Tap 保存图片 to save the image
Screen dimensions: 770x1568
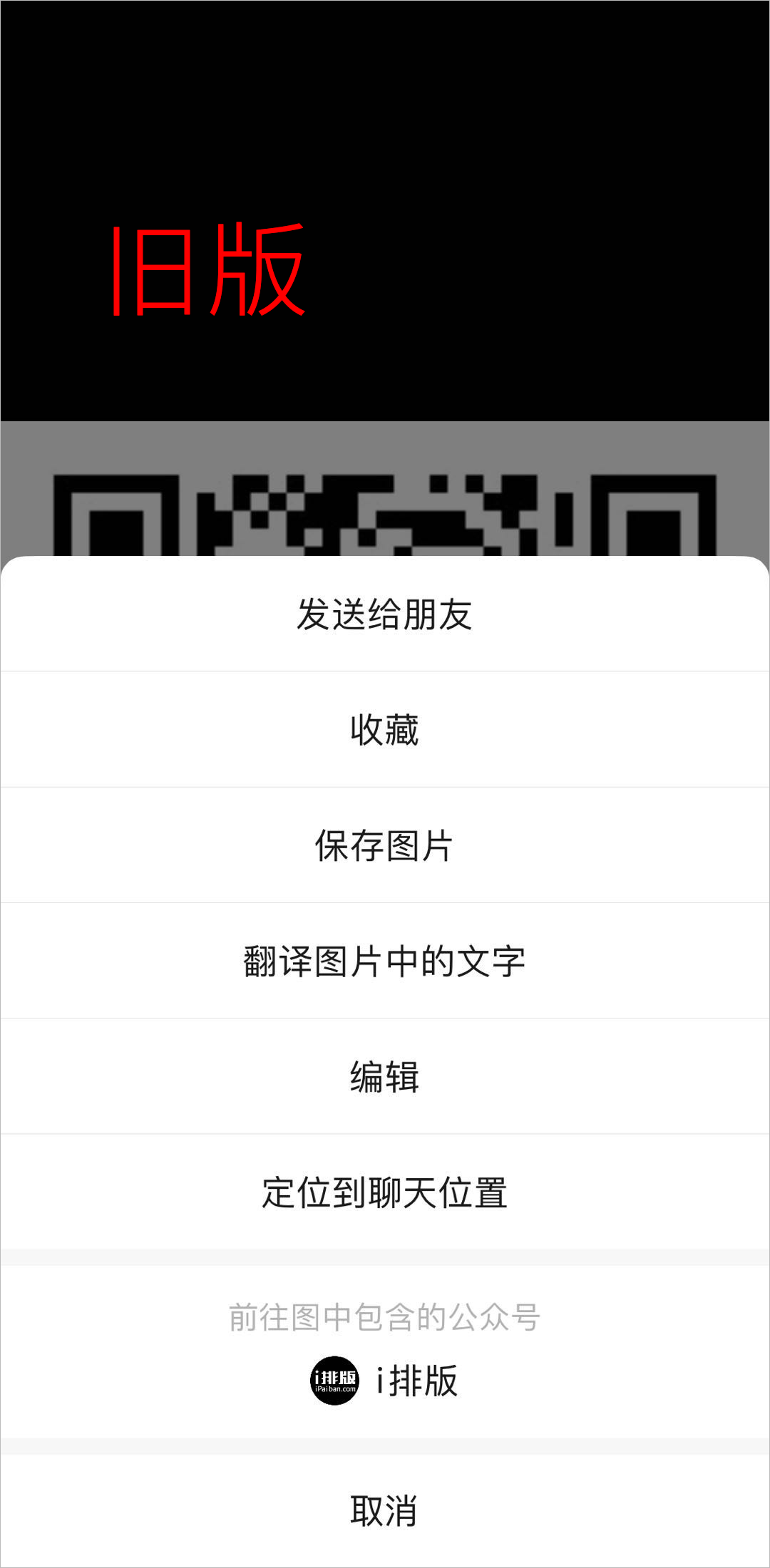pyautogui.click(x=385, y=845)
